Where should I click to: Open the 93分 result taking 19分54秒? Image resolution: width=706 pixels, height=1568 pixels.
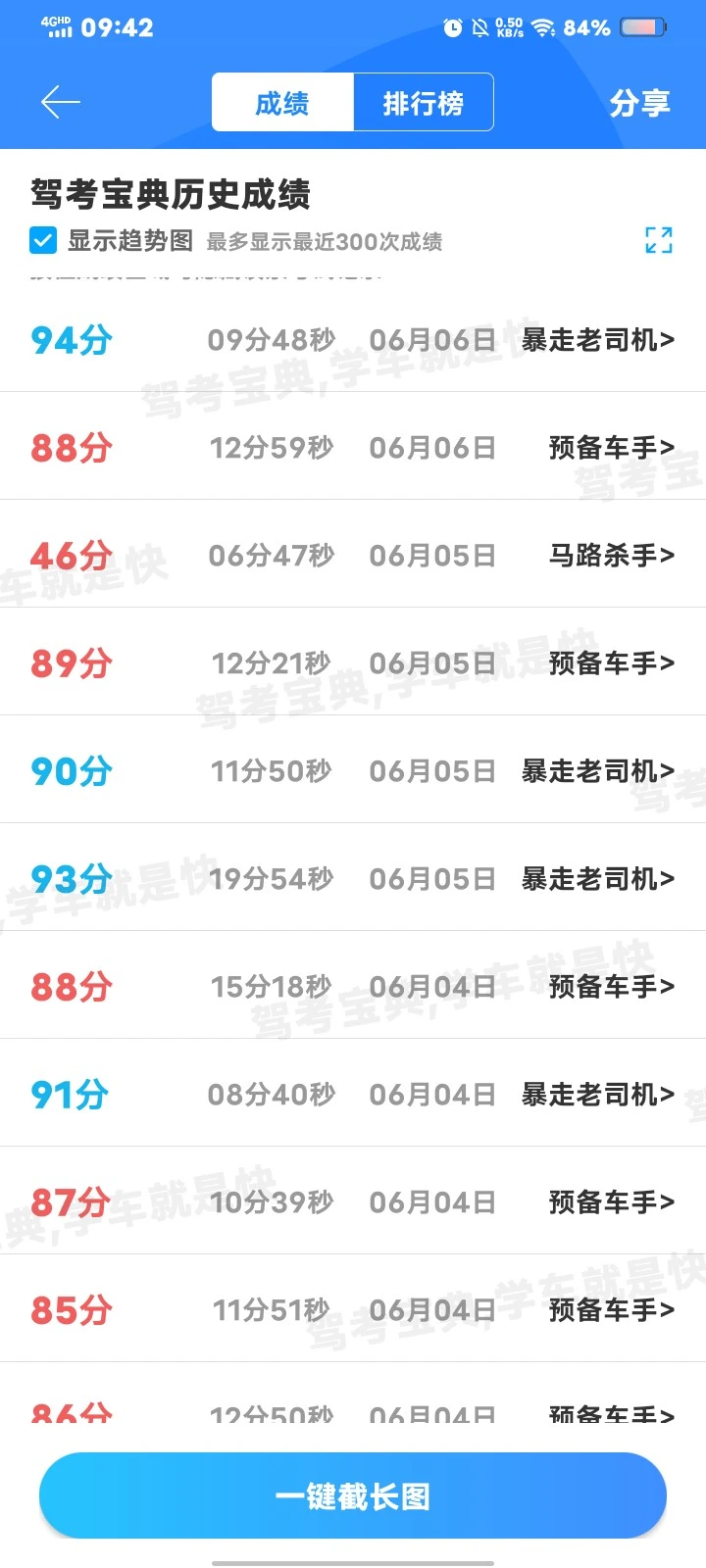click(x=353, y=877)
